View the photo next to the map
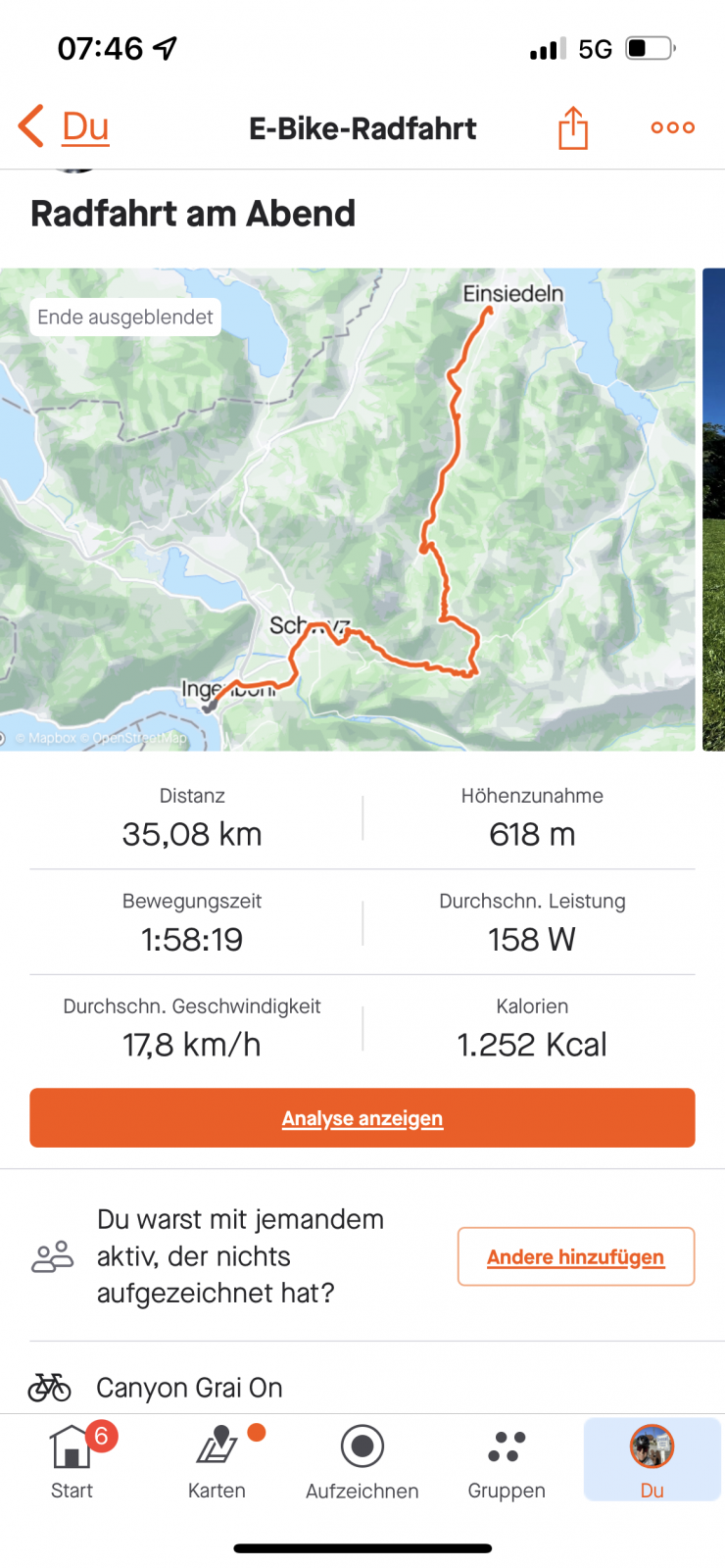Screen dimensions: 725x1568 (x=713, y=510)
